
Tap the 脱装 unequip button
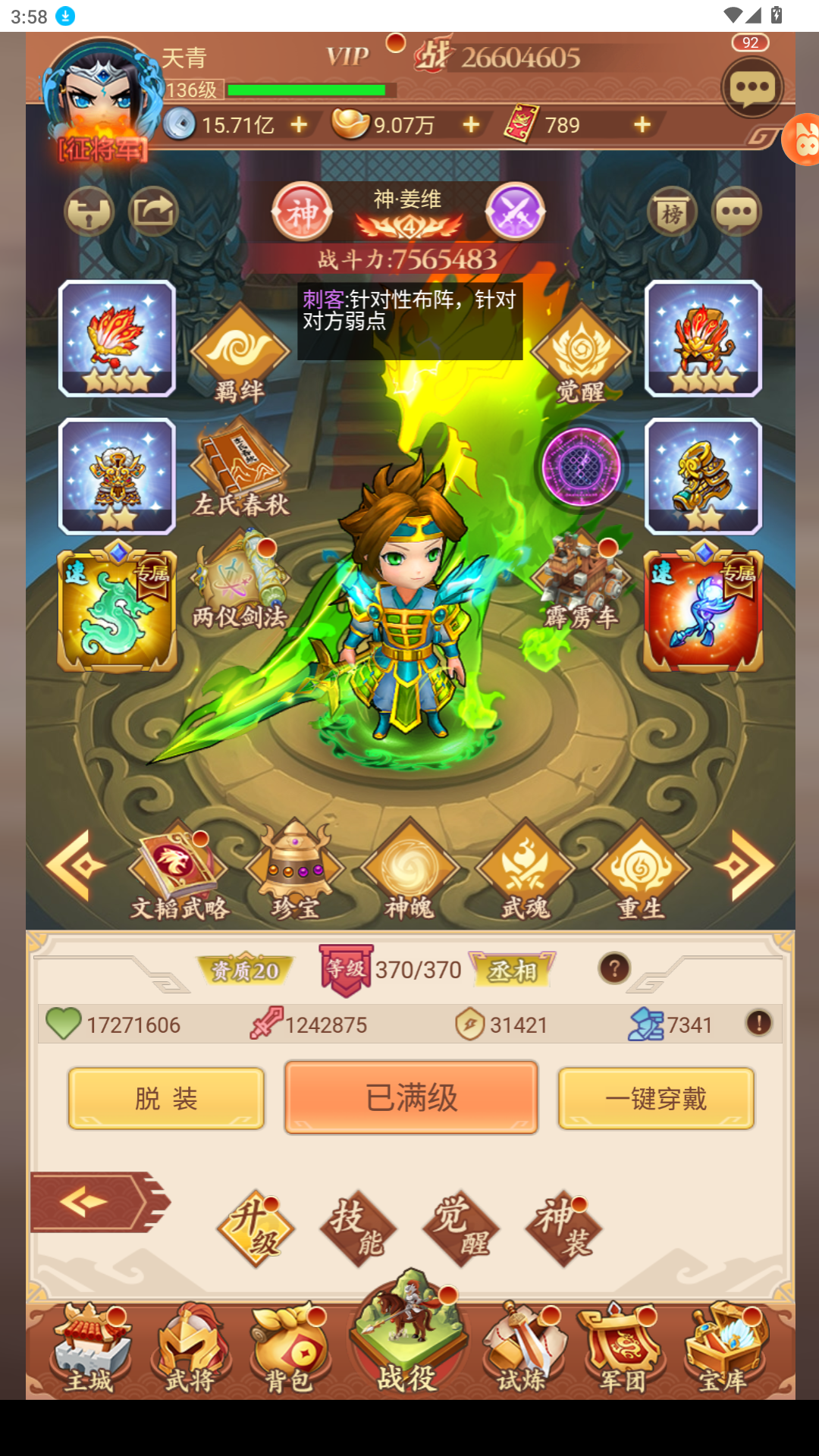coord(166,1098)
